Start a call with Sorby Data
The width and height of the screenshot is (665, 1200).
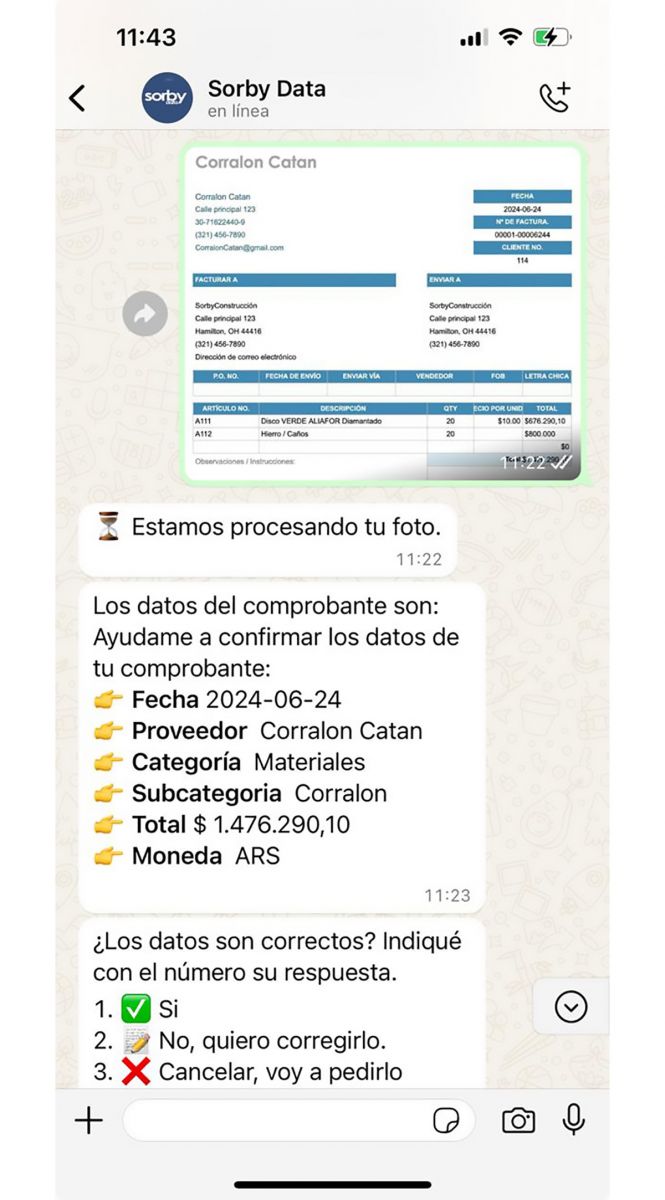point(555,97)
